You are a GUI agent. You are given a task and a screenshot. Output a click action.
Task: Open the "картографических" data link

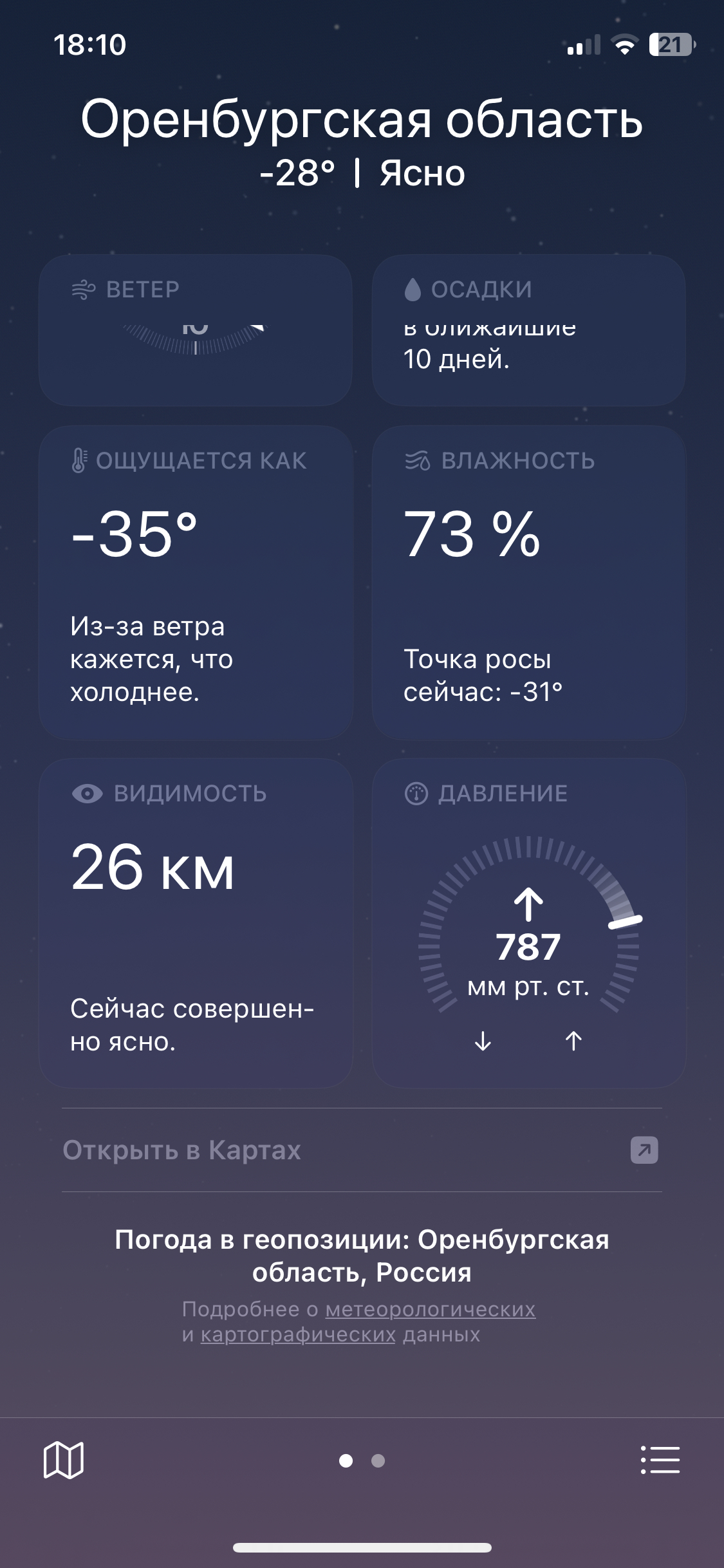click(298, 1335)
